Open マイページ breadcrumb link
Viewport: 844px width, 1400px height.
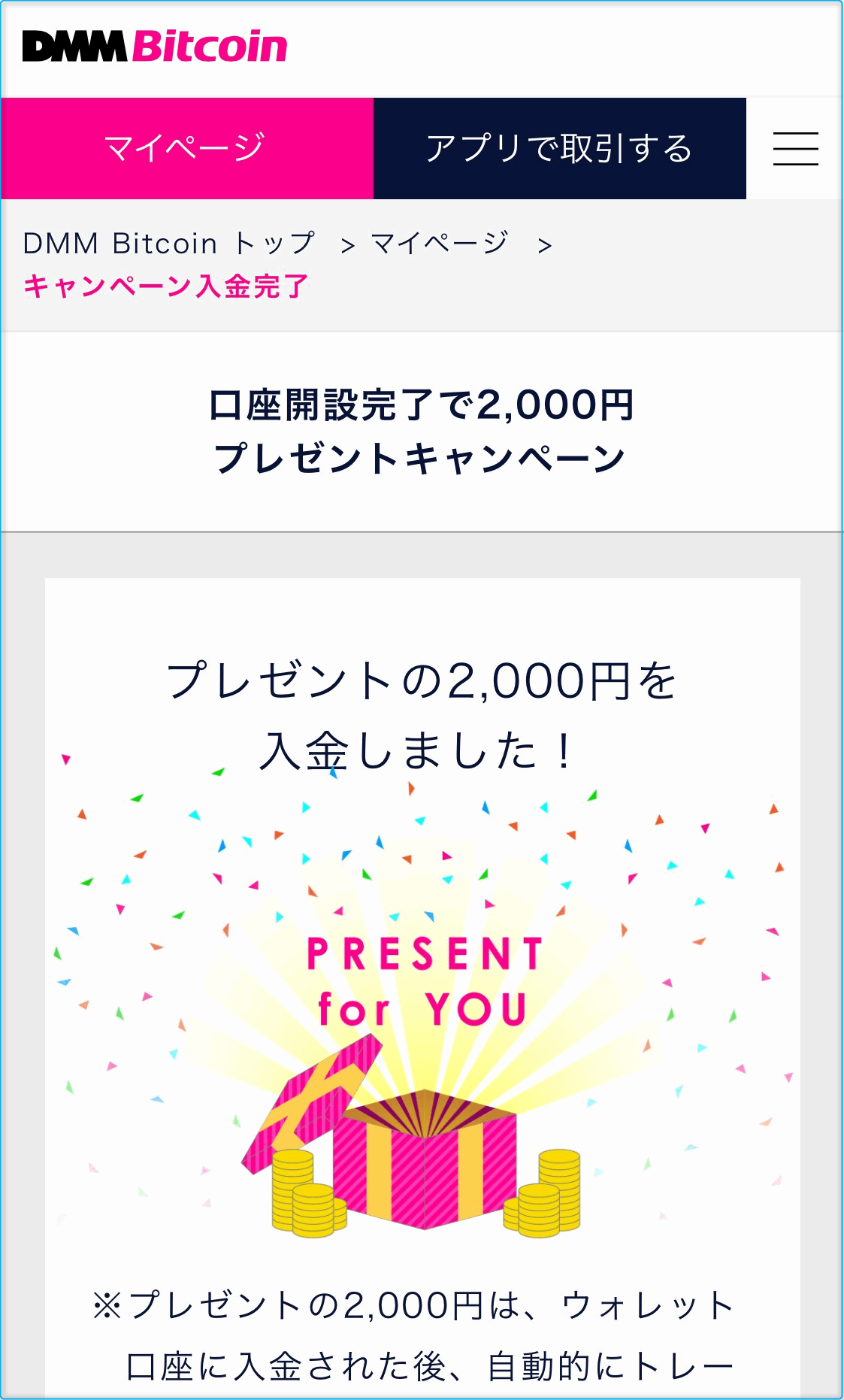[440, 244]
